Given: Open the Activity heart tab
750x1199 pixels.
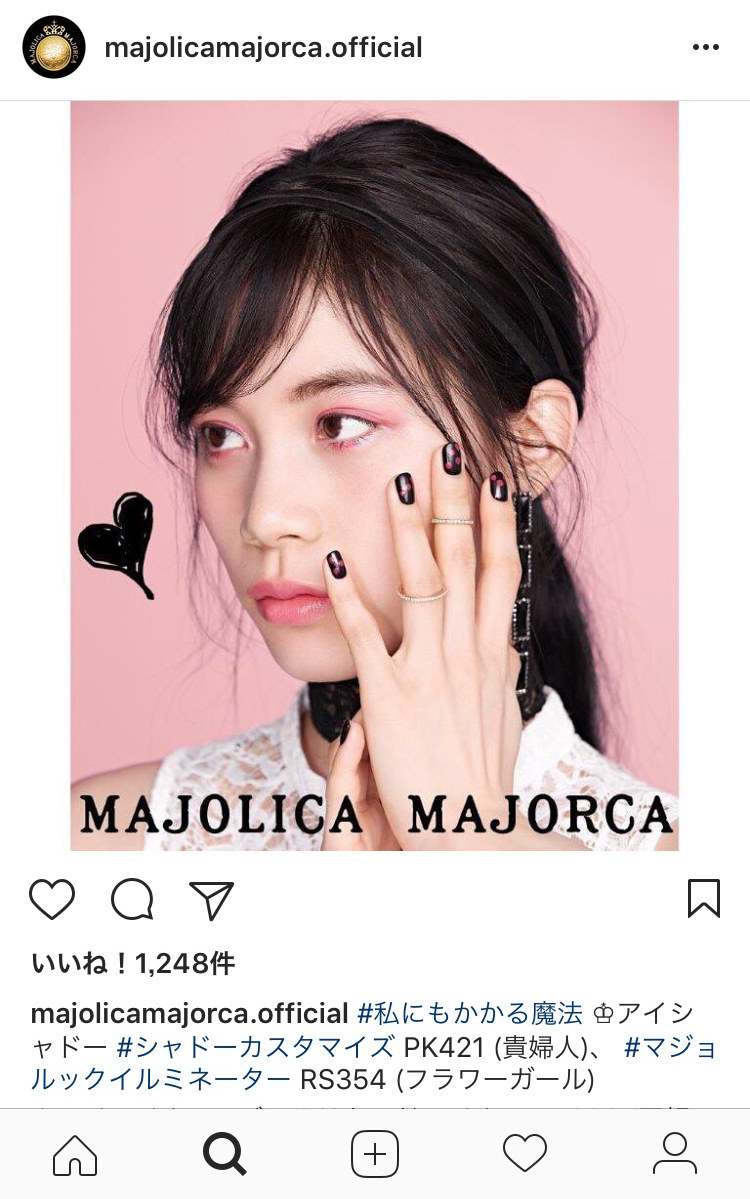Looking at the screenshot, I should coord(525,1155).
